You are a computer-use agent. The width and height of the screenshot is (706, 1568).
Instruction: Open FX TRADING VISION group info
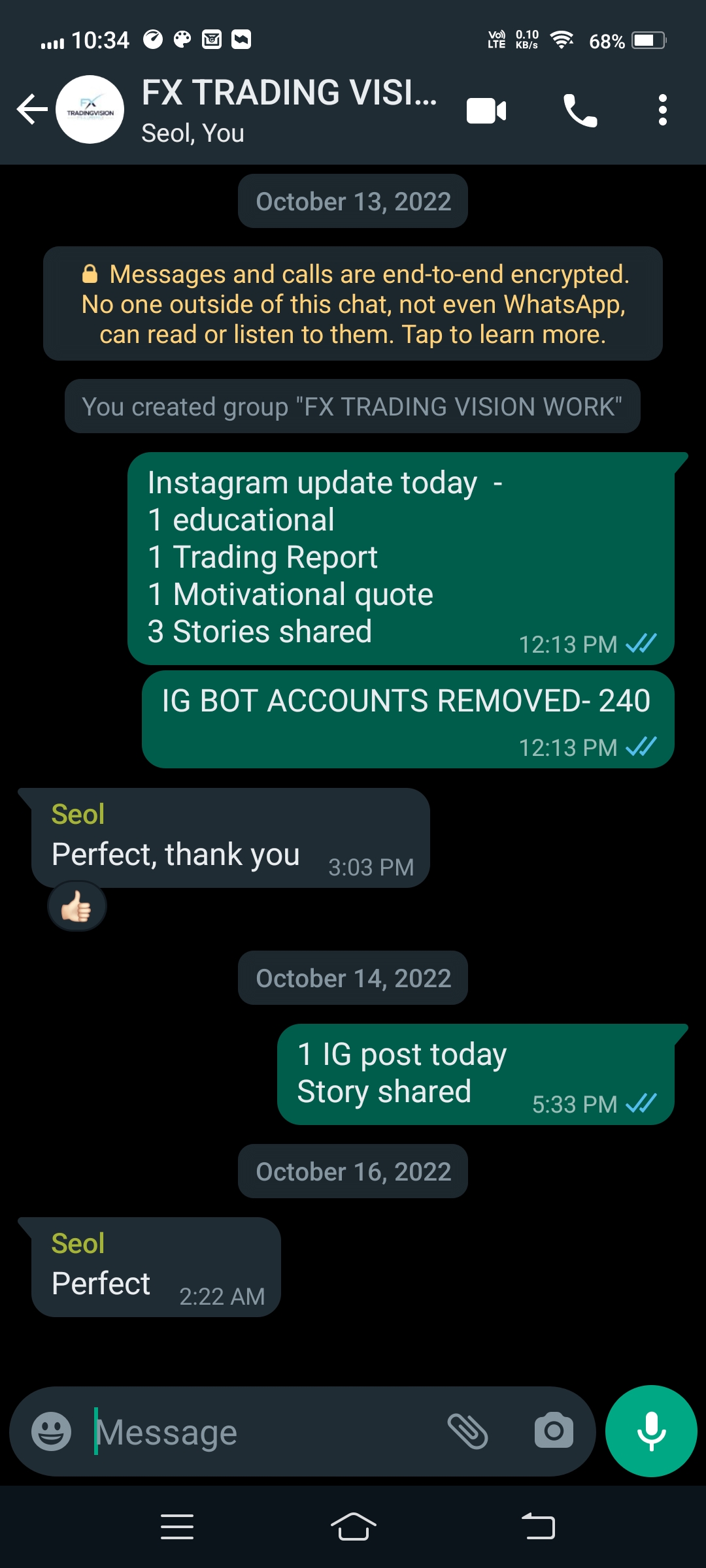(x=289, y=110)
